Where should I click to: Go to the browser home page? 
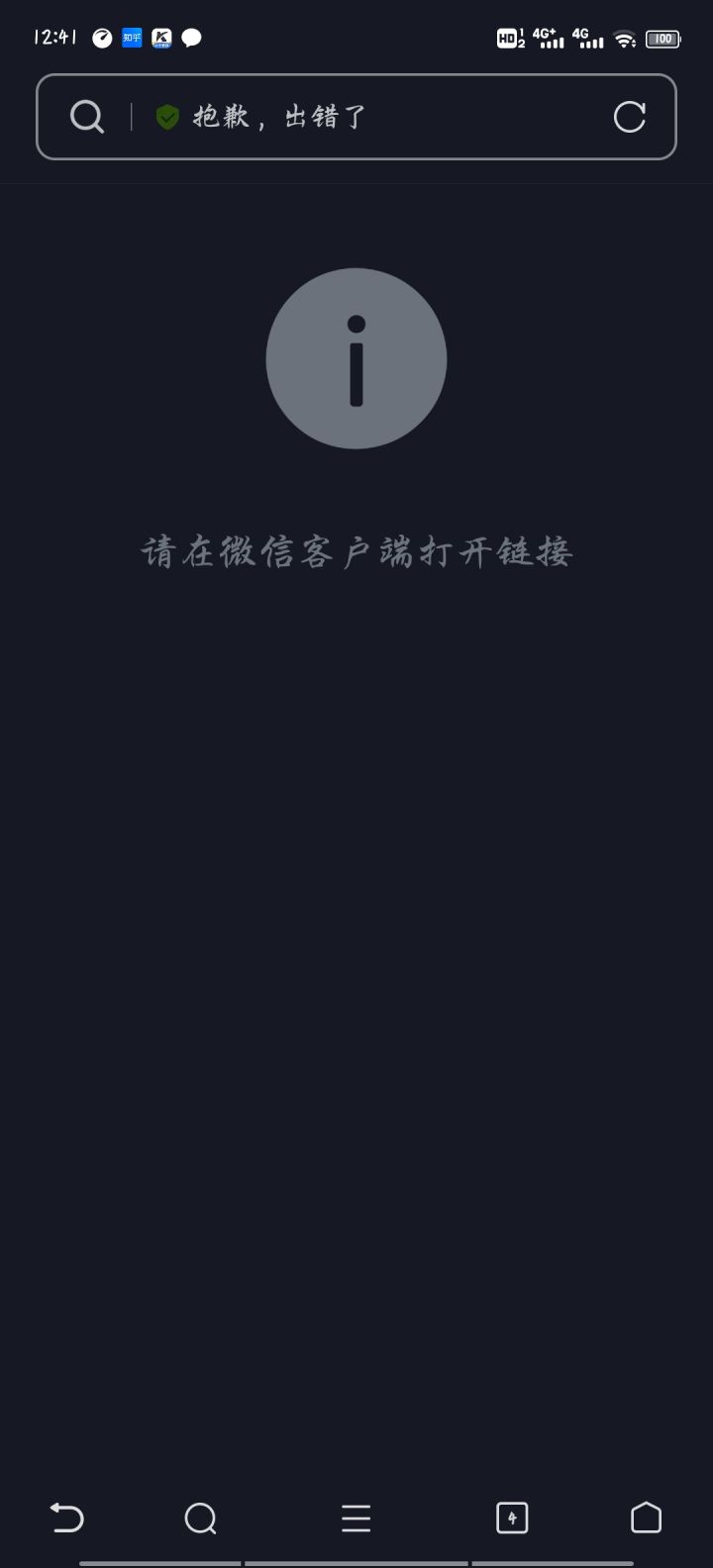[x=646, y=1518]
